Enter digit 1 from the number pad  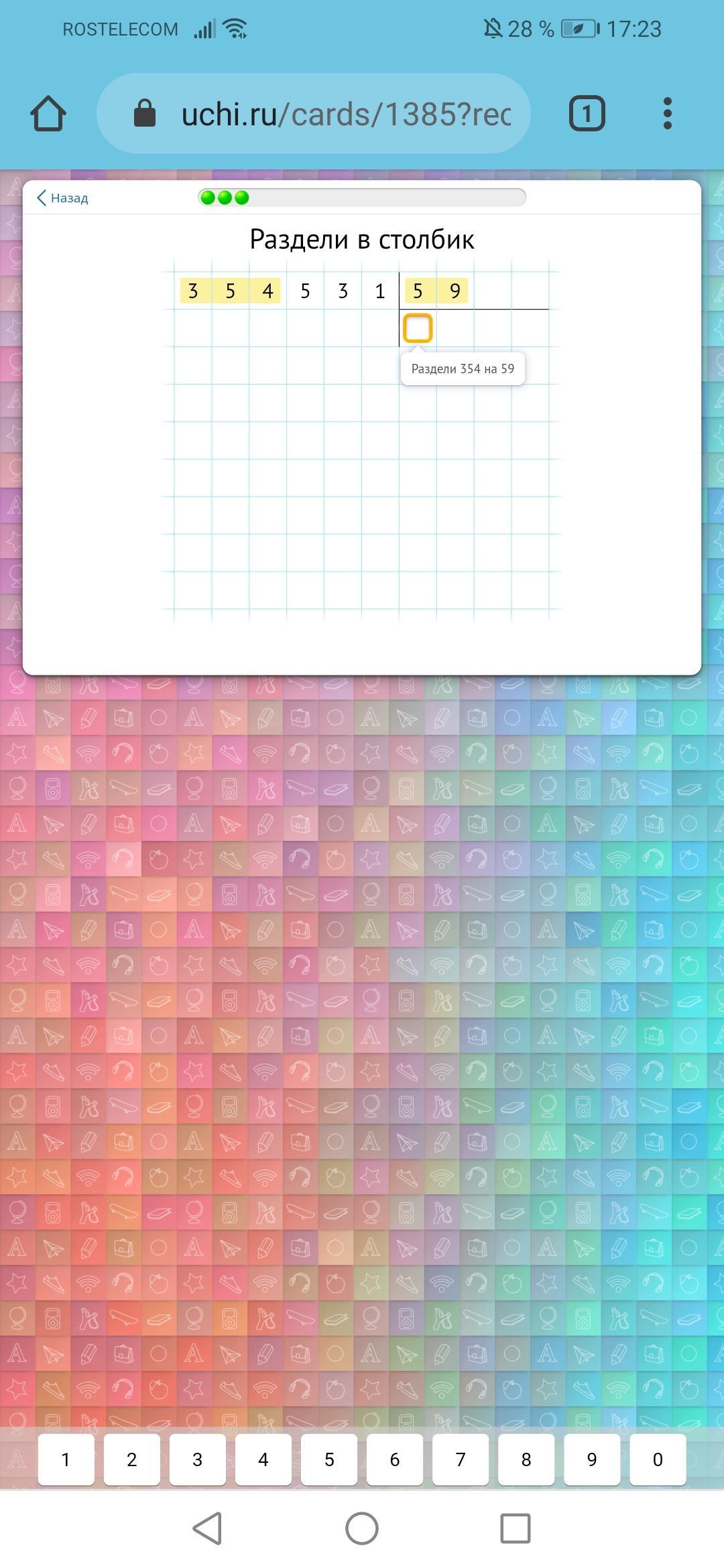click(x=66, y=1459)
